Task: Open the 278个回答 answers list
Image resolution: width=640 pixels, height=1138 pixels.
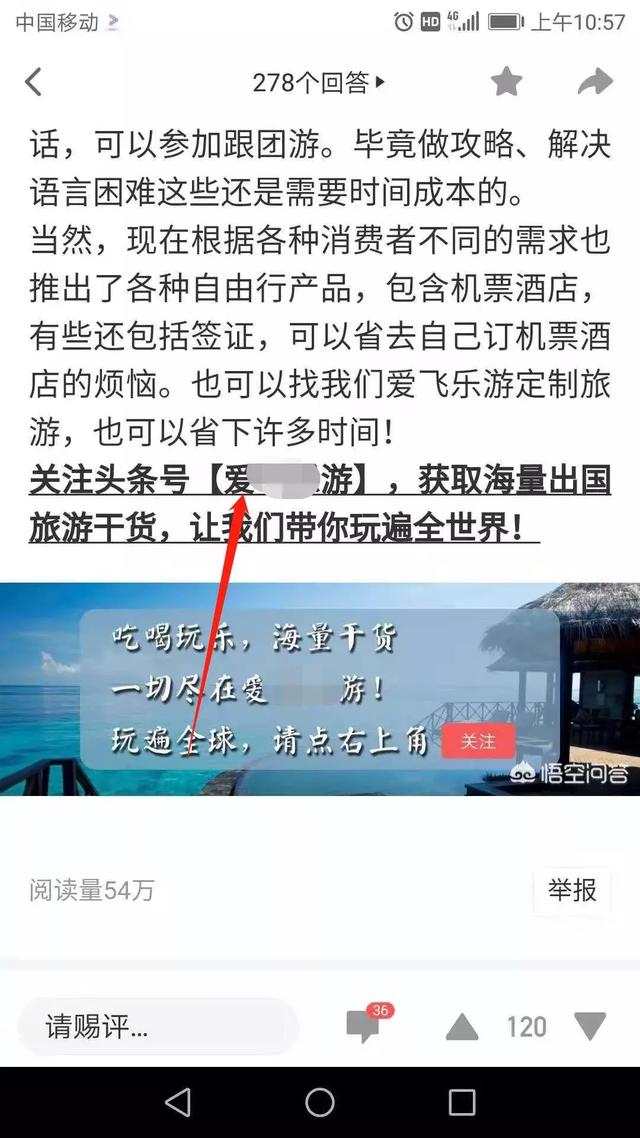Action: click(318, 83)
